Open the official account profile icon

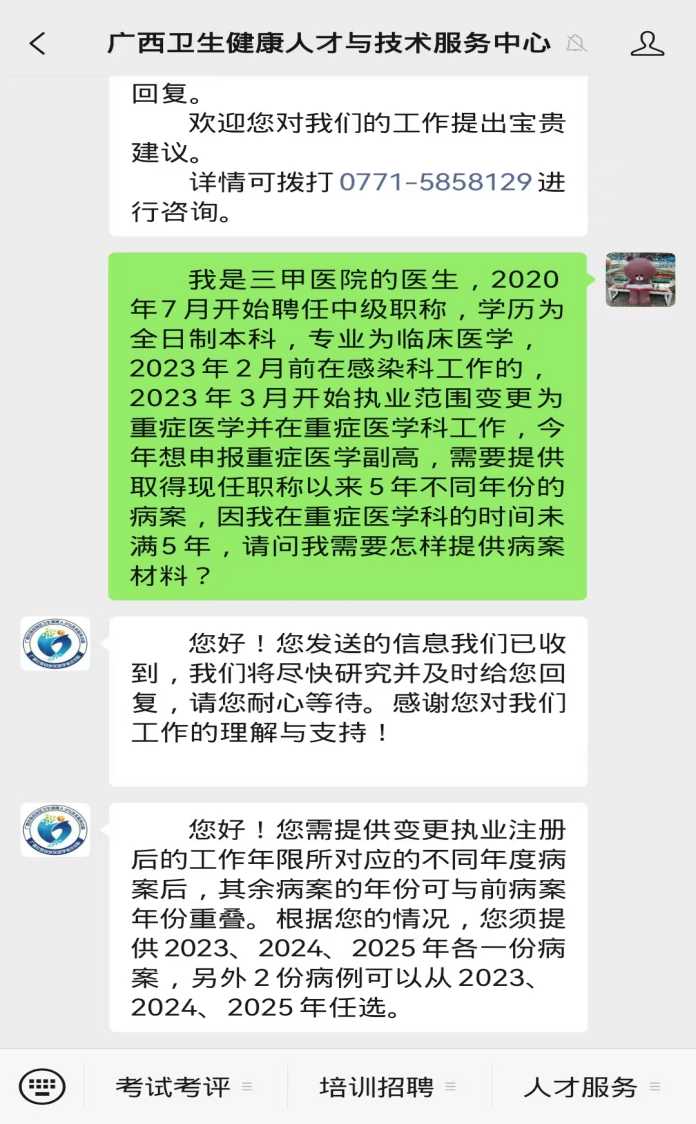(x=647, y=43)
